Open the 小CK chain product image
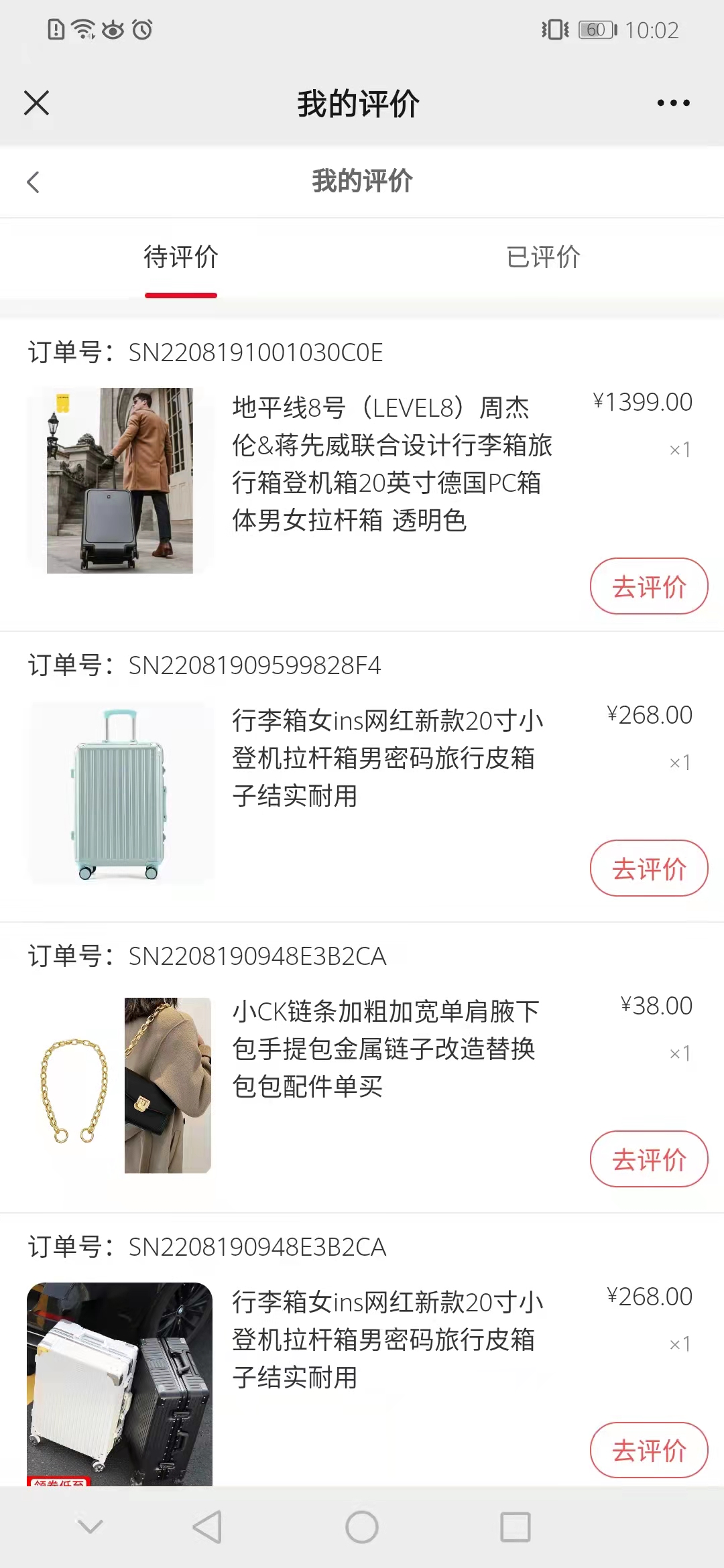The image size is (724, 1568). pos(120,1085)
